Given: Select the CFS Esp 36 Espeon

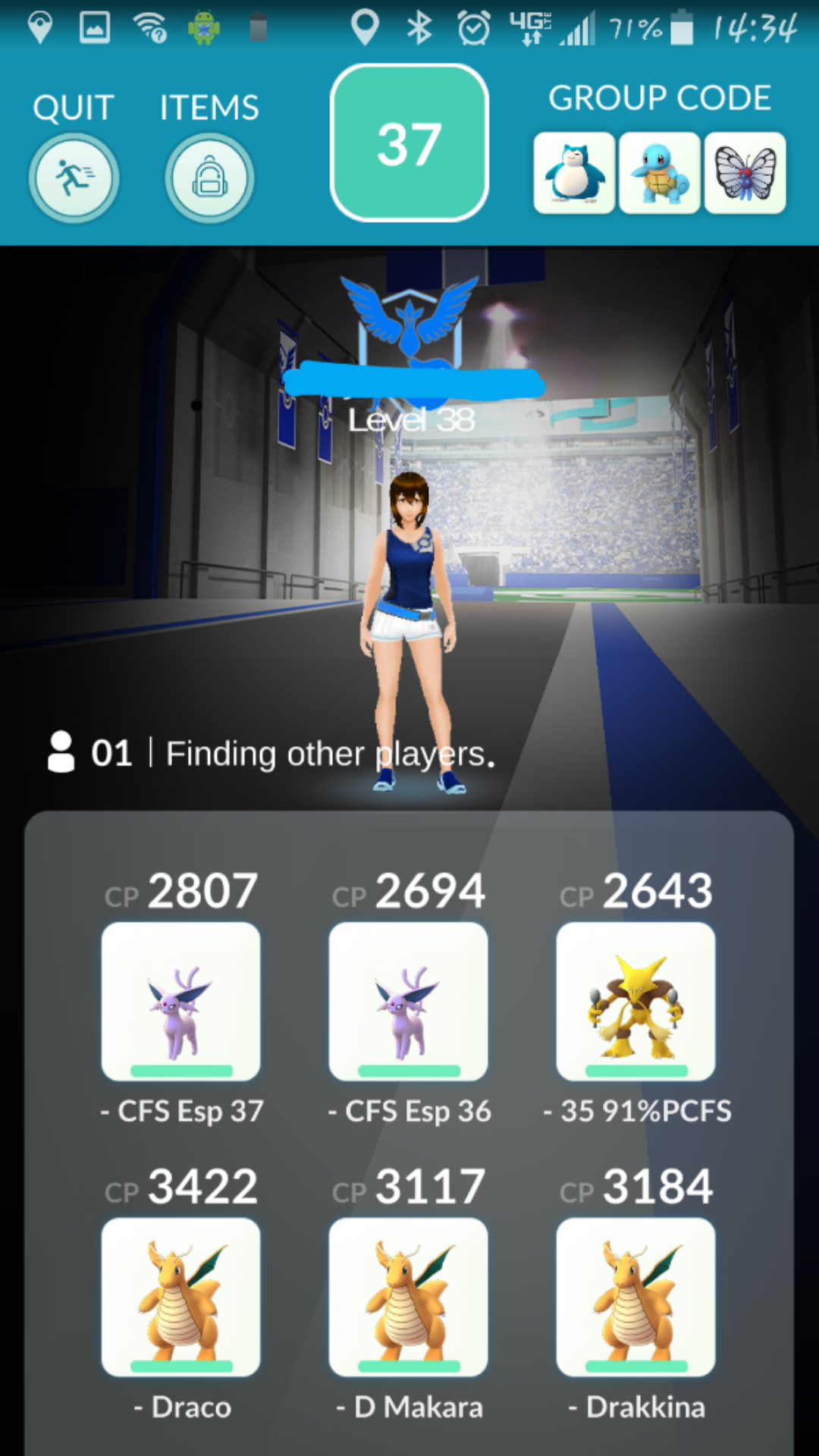Looking at the screenshot, I should [x=408, y=1001].
